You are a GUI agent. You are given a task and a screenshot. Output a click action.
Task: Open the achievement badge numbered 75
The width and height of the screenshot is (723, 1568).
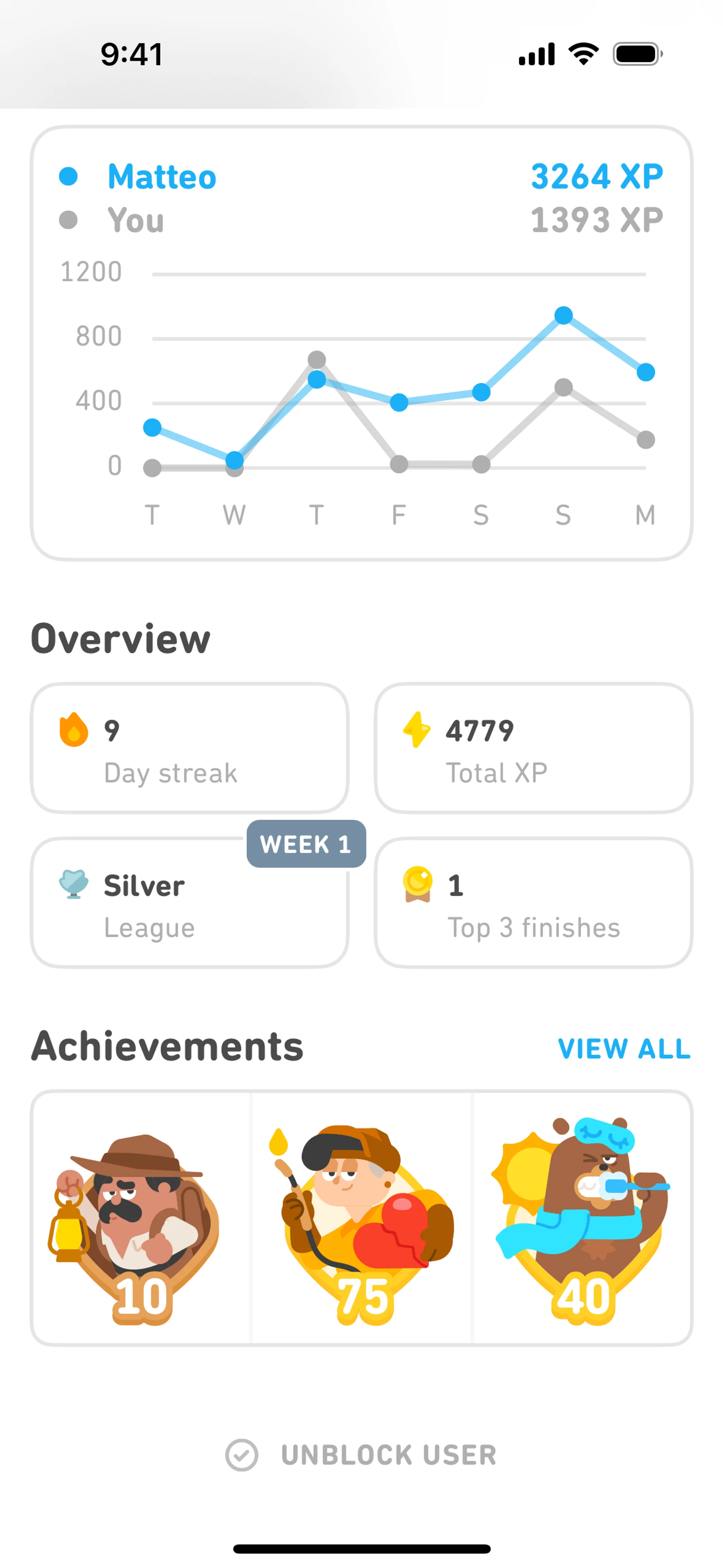coord(362,1219)
